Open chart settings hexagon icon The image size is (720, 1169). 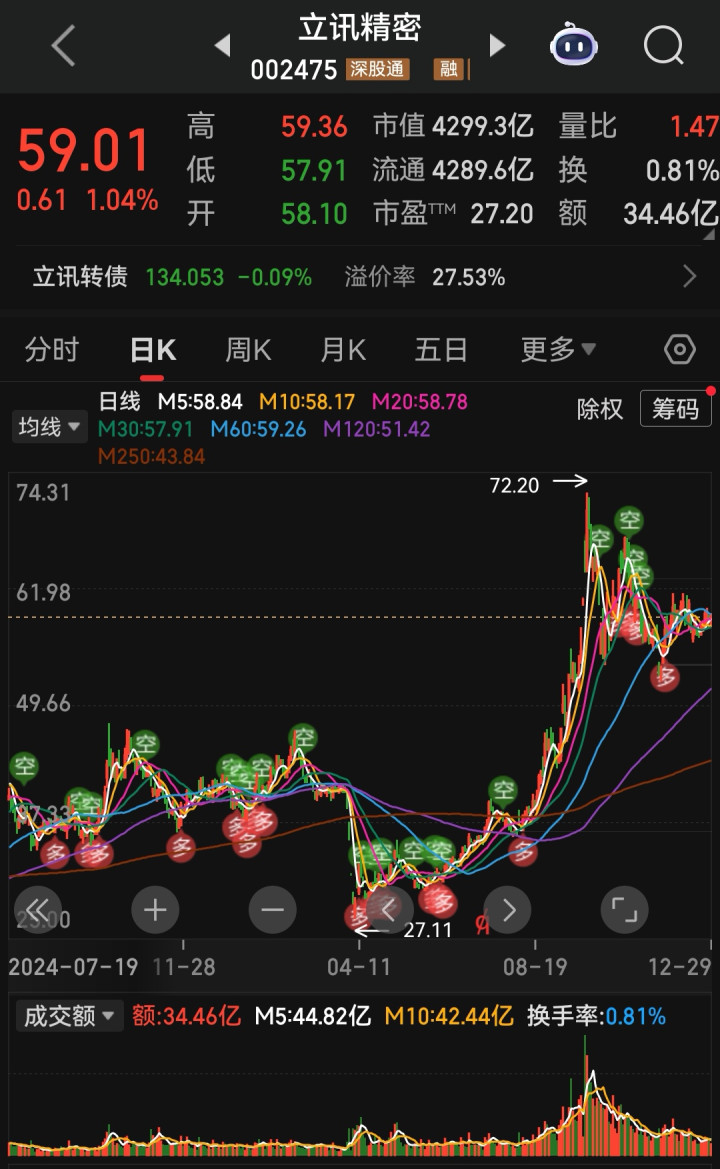(x=679, y=350)
